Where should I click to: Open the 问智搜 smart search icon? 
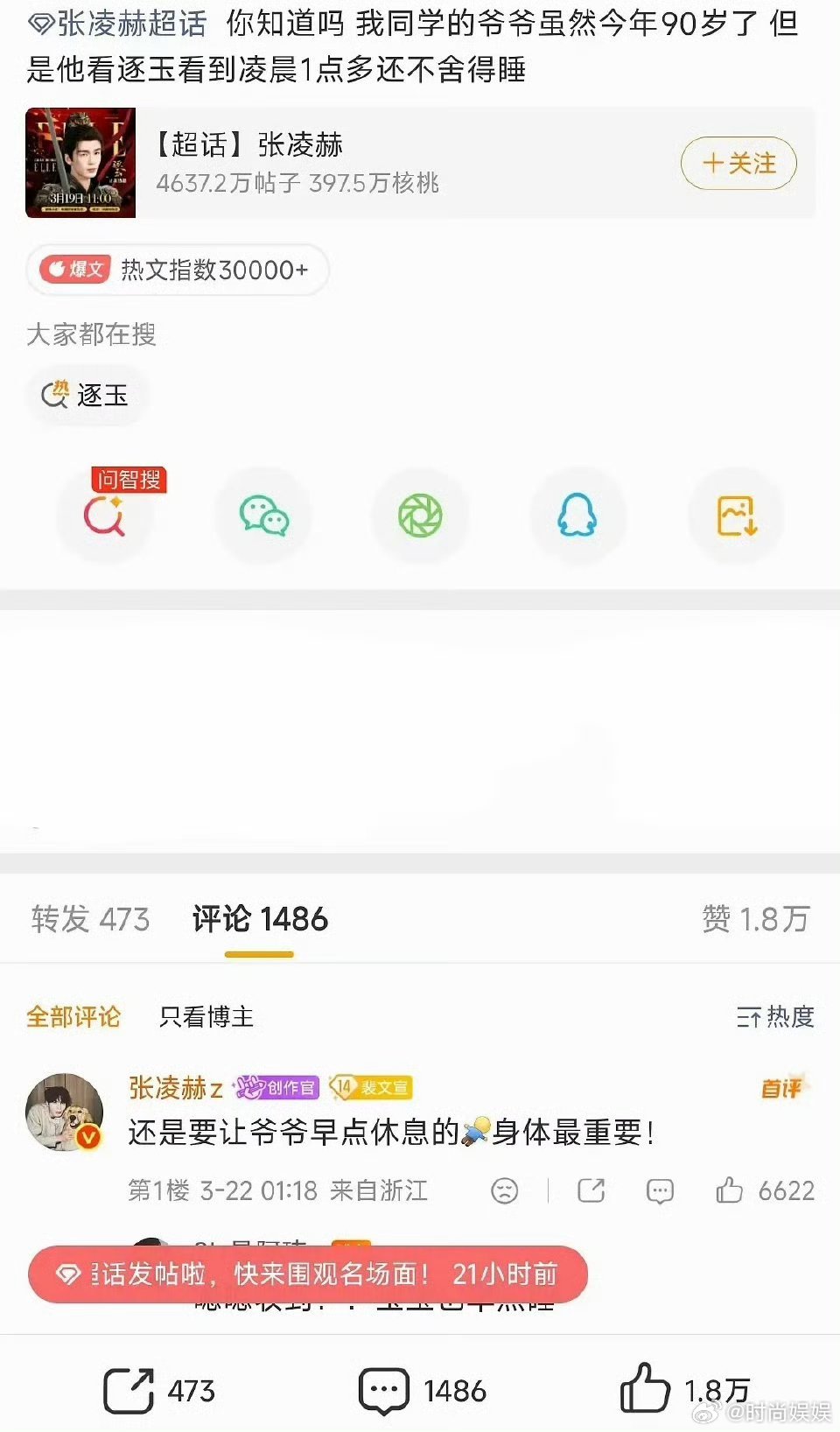coord(105,516)
